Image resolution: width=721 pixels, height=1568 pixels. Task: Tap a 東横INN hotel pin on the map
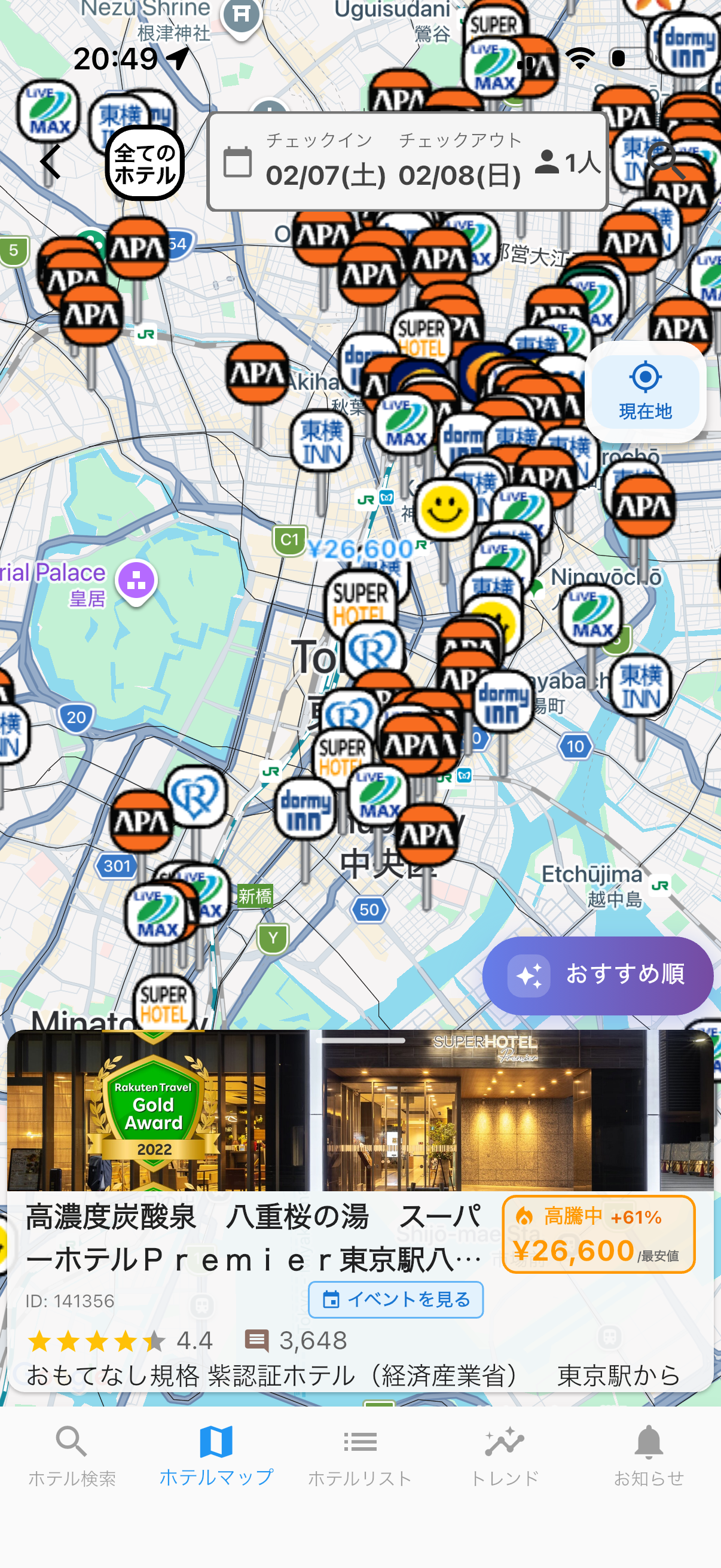(321, 440)
